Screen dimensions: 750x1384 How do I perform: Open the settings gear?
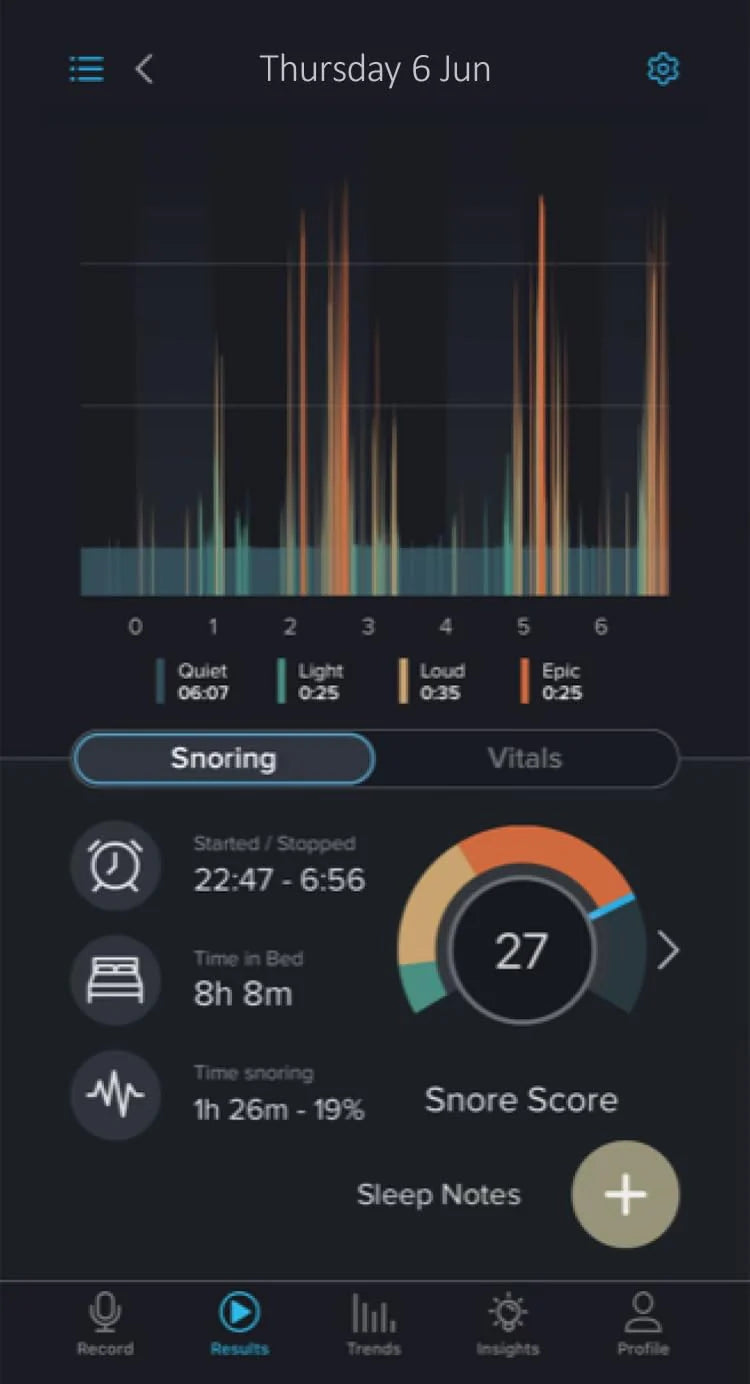662,69
